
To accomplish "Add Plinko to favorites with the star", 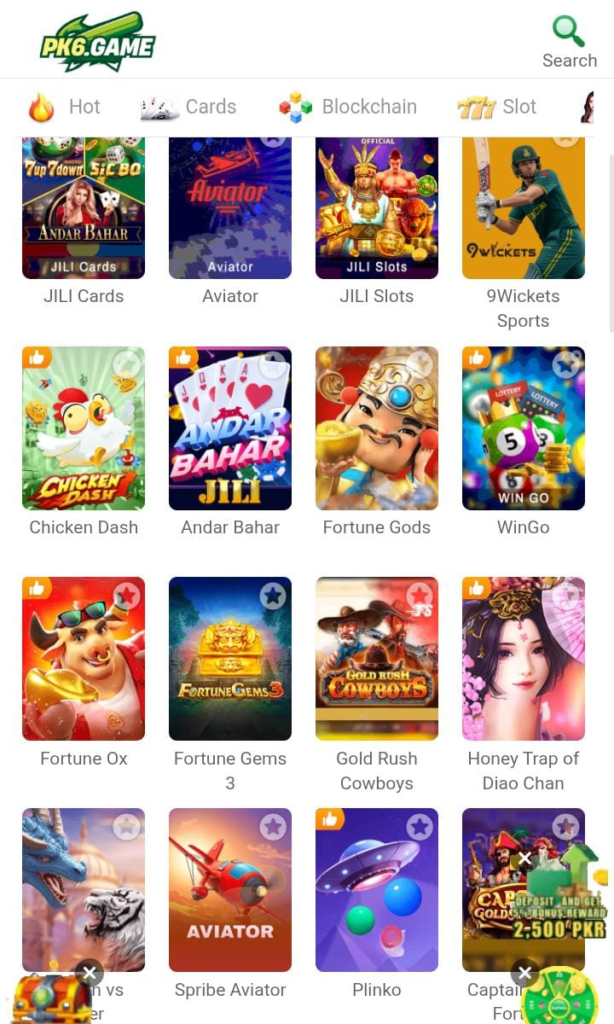I will (x=420, y=827).
